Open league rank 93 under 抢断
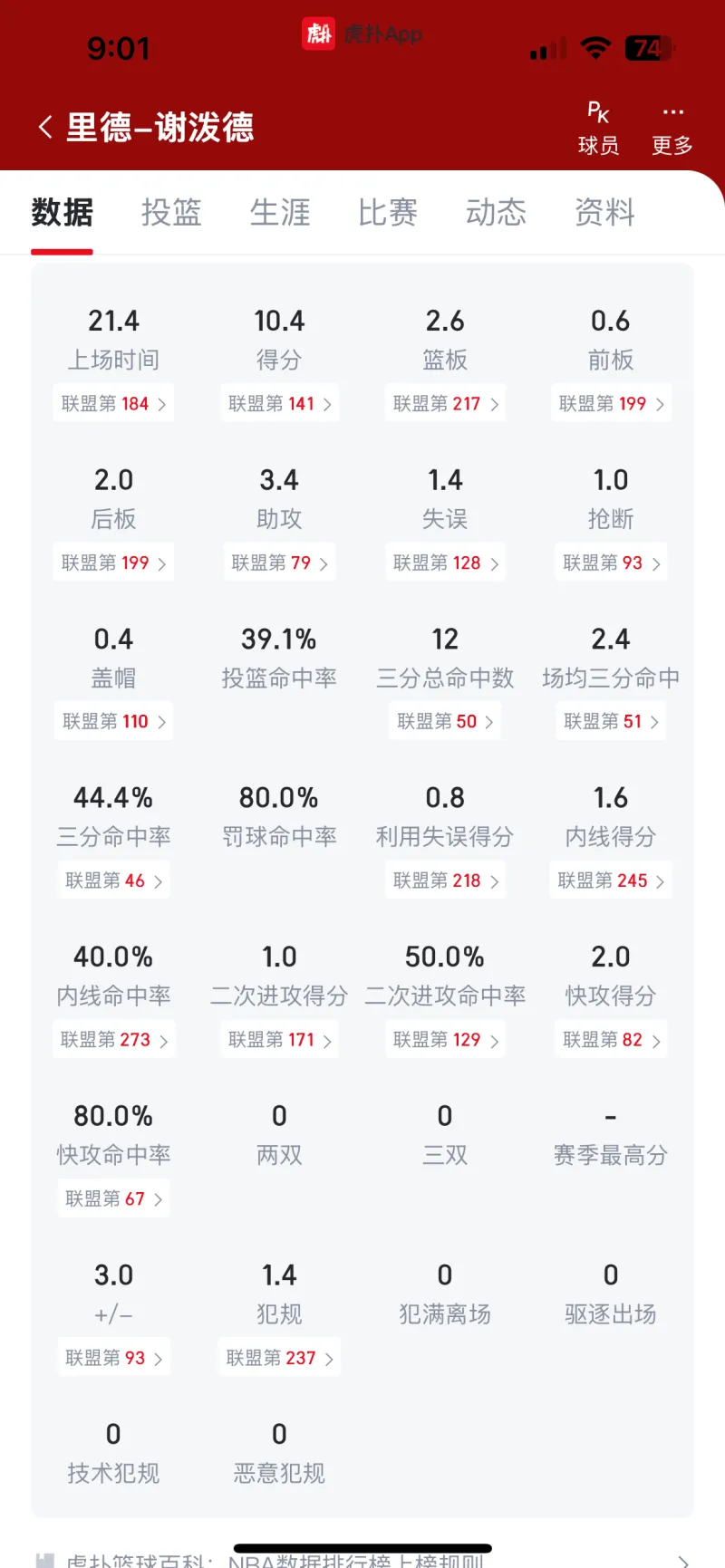725x1568 pixels. coord(611,563)
